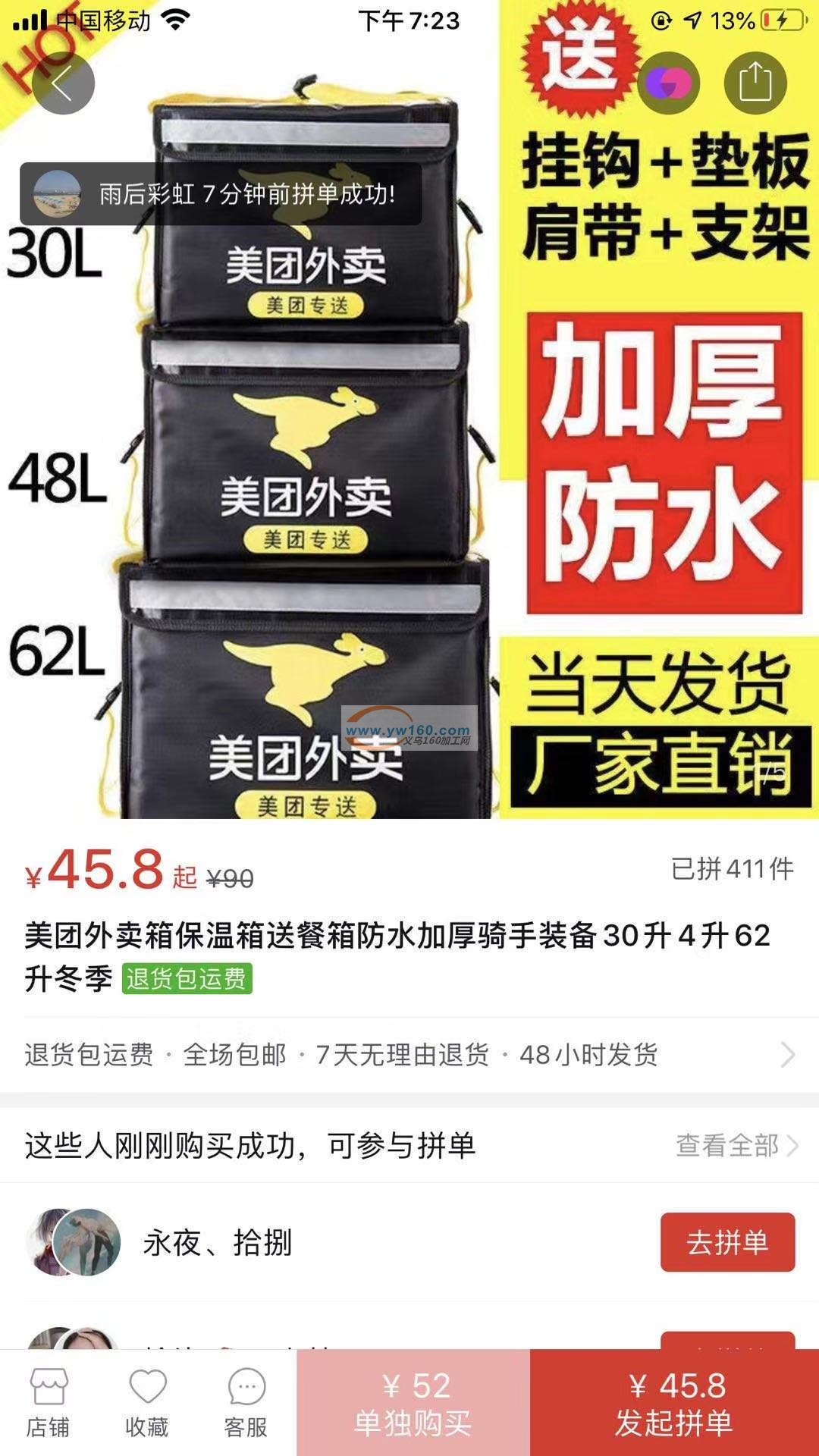
Task: Tap 查看全部 to view all group buys
Action: 736,1145
